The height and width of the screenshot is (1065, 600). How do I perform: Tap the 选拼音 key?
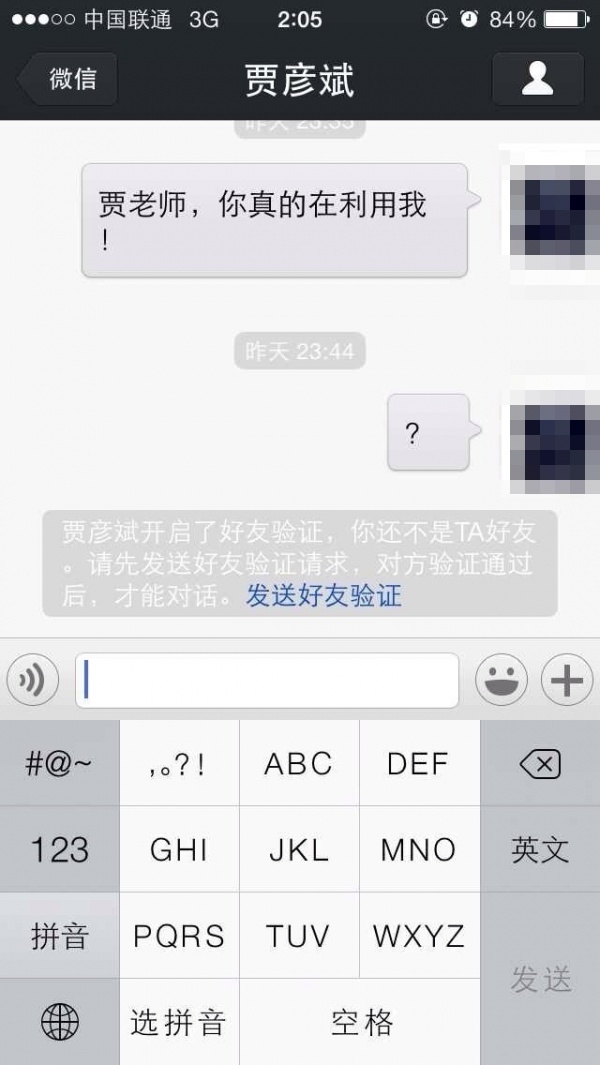pyautogui.click(x=179, y=1022)
